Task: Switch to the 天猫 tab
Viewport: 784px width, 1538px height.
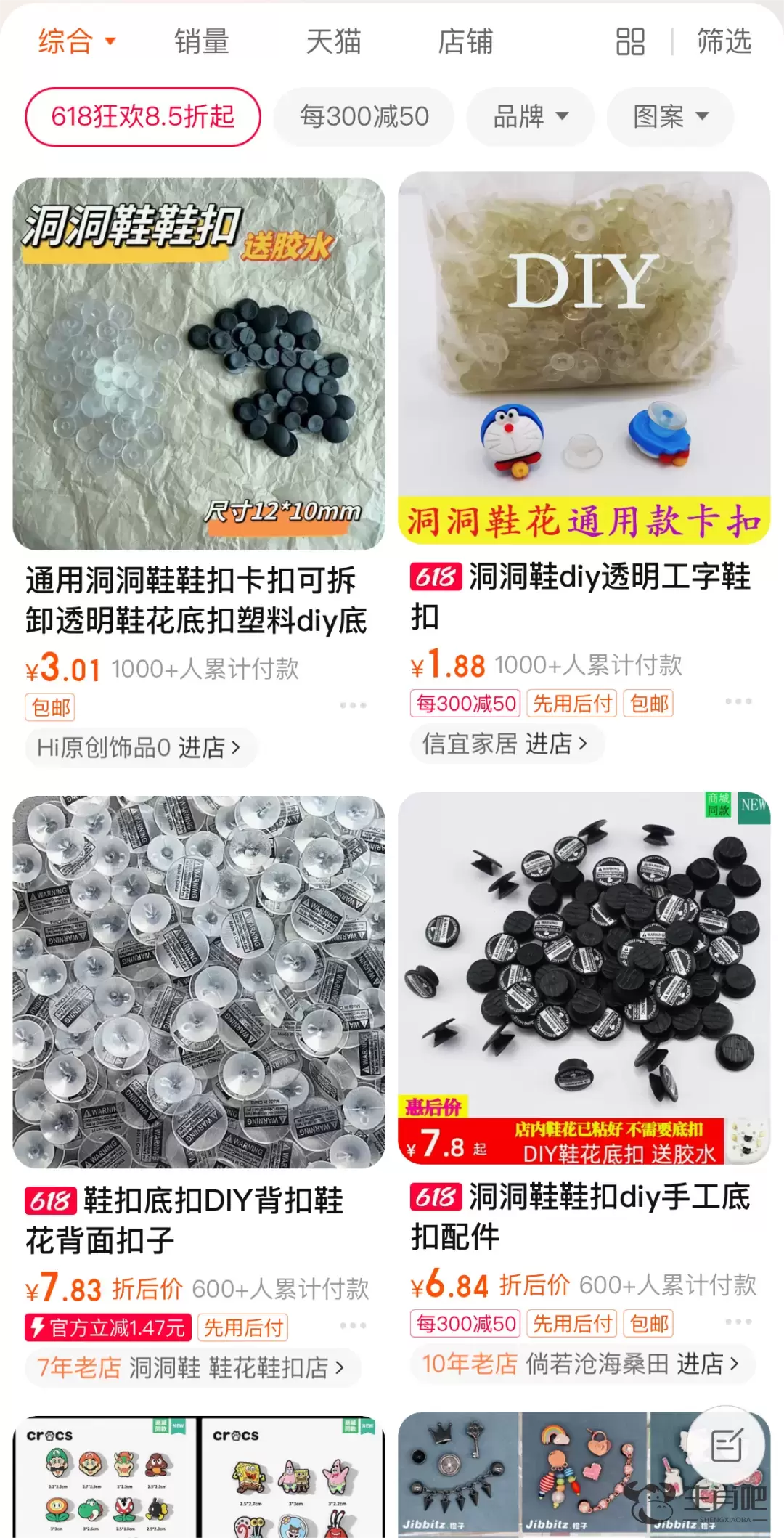Action: 333,41
